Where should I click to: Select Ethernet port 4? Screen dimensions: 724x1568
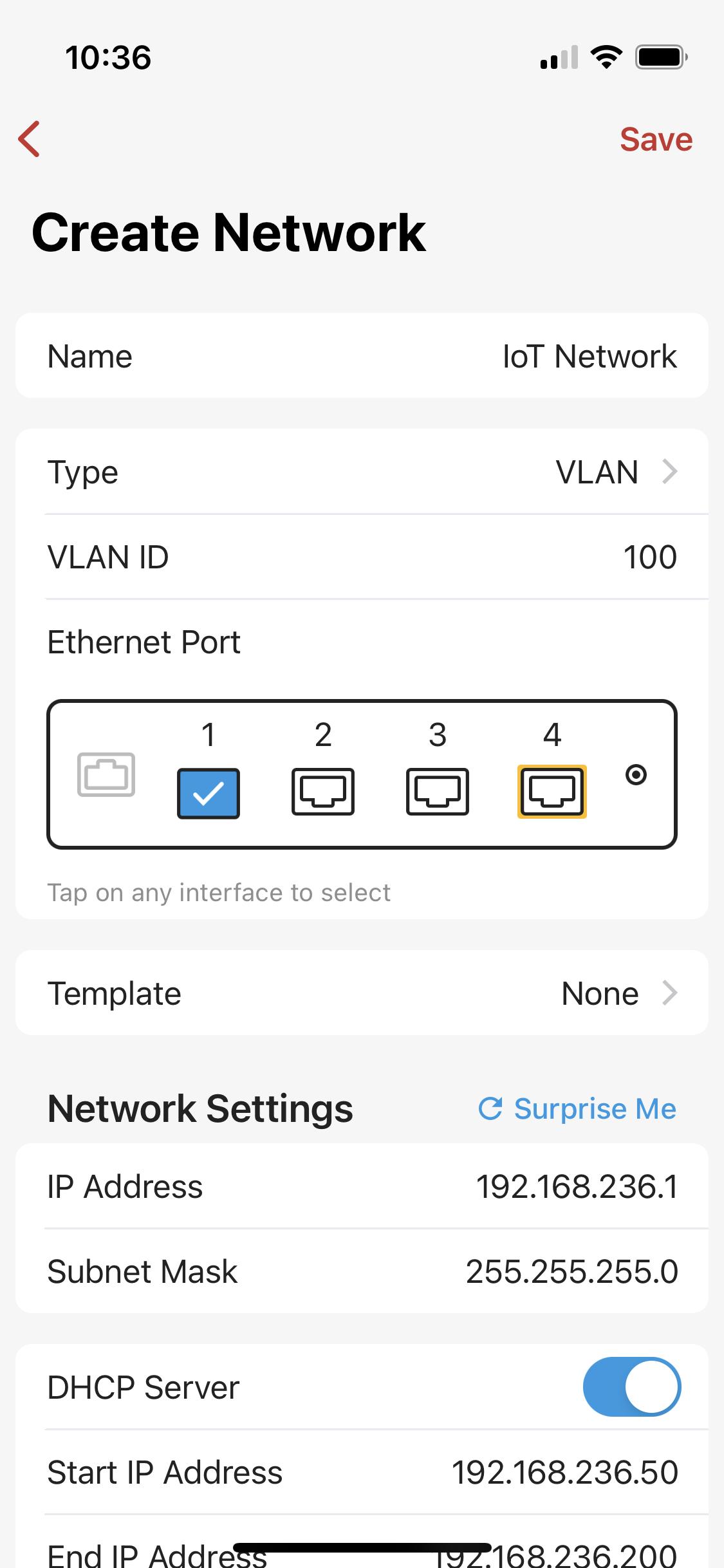coord(552,791)
